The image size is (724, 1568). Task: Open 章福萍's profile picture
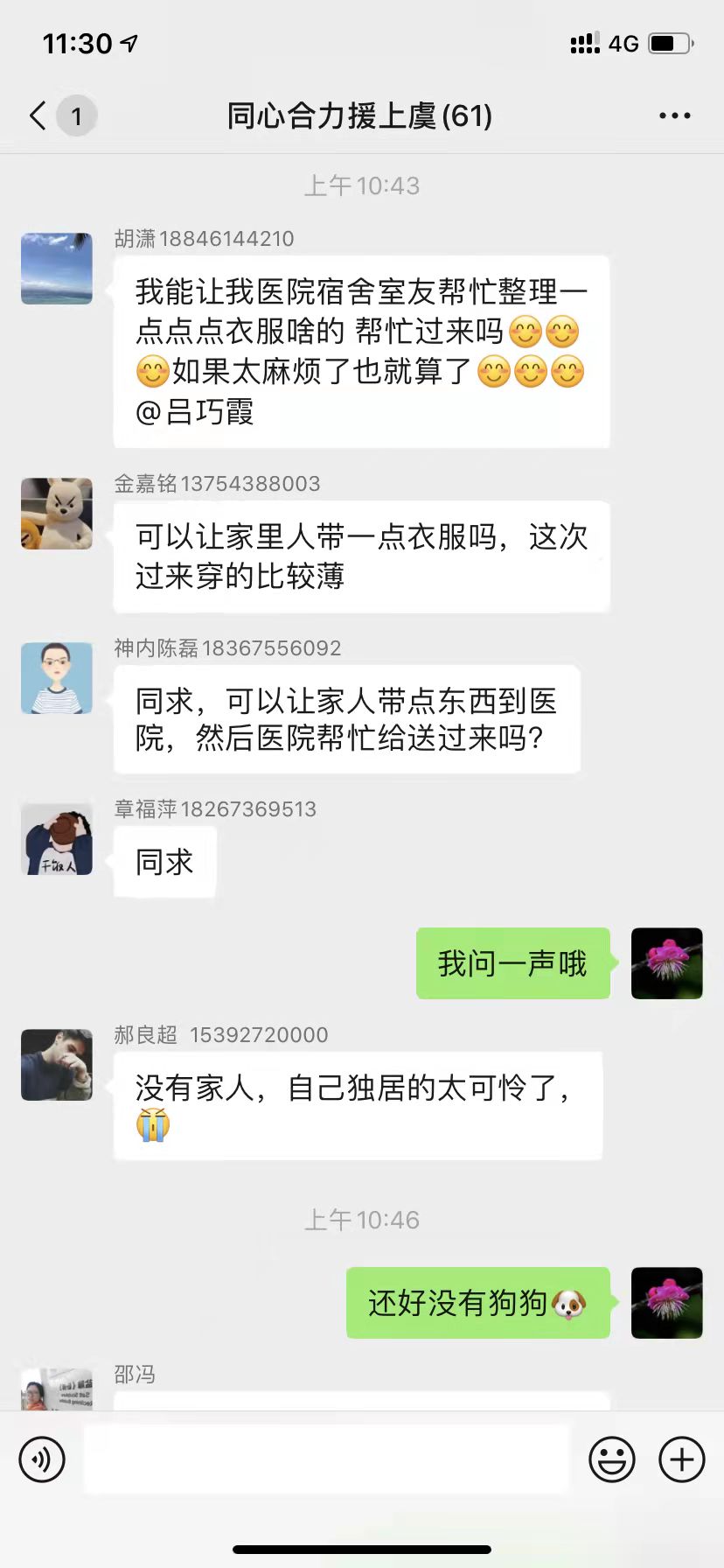click(57, 840)
